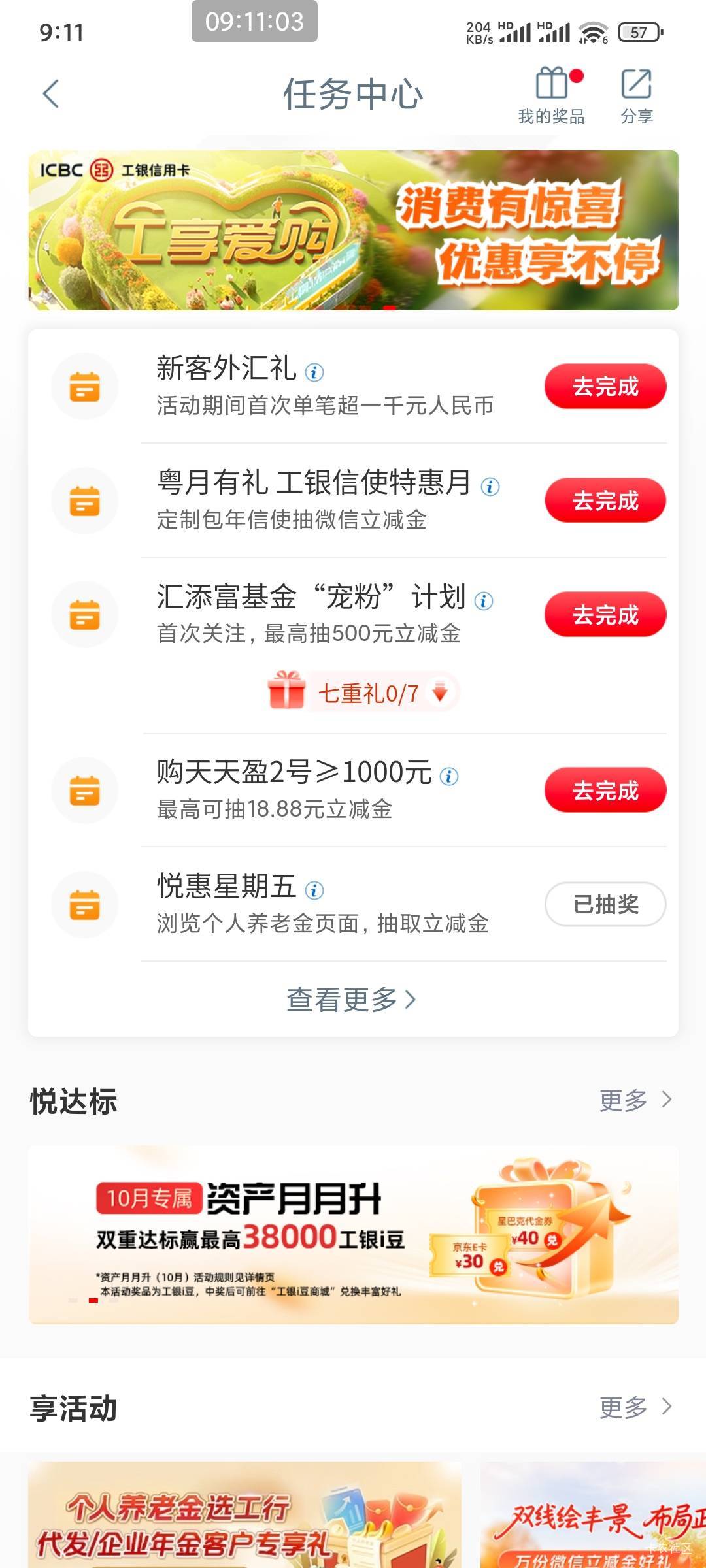The width and height of the screenshot is (706, 1568).
Task: Tap 已抽奖 for 悦惠星期五
Action: 605,904
